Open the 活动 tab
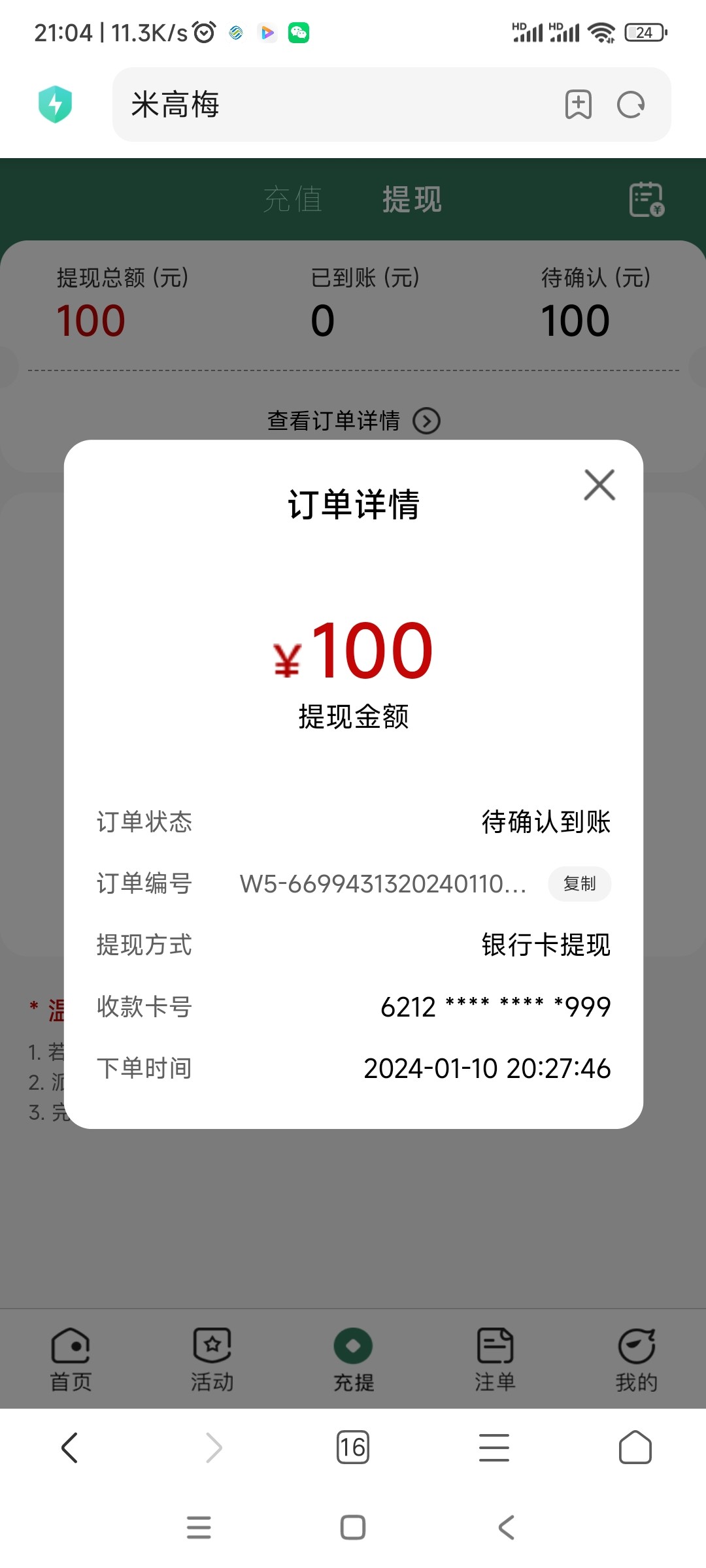 pyautogui.click(x=212, y=1360)
